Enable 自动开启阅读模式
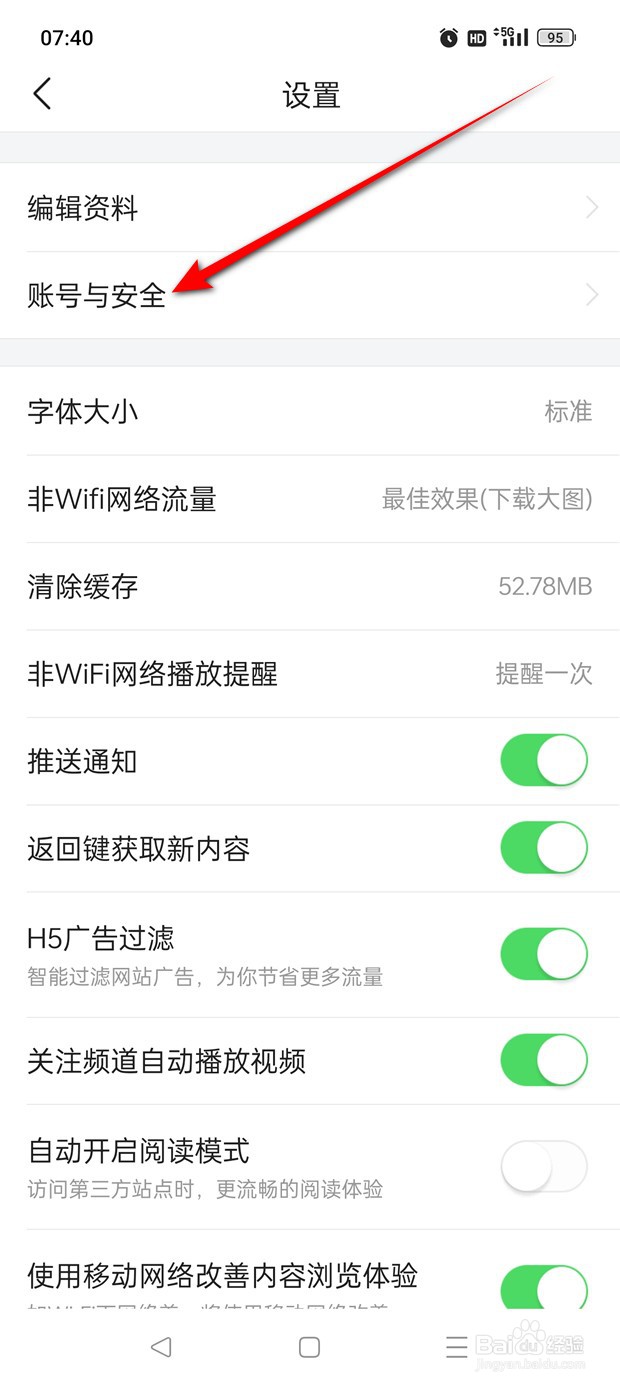Image resolution: width=620 pixels, height=1386 pixels. click(544, 1166)
